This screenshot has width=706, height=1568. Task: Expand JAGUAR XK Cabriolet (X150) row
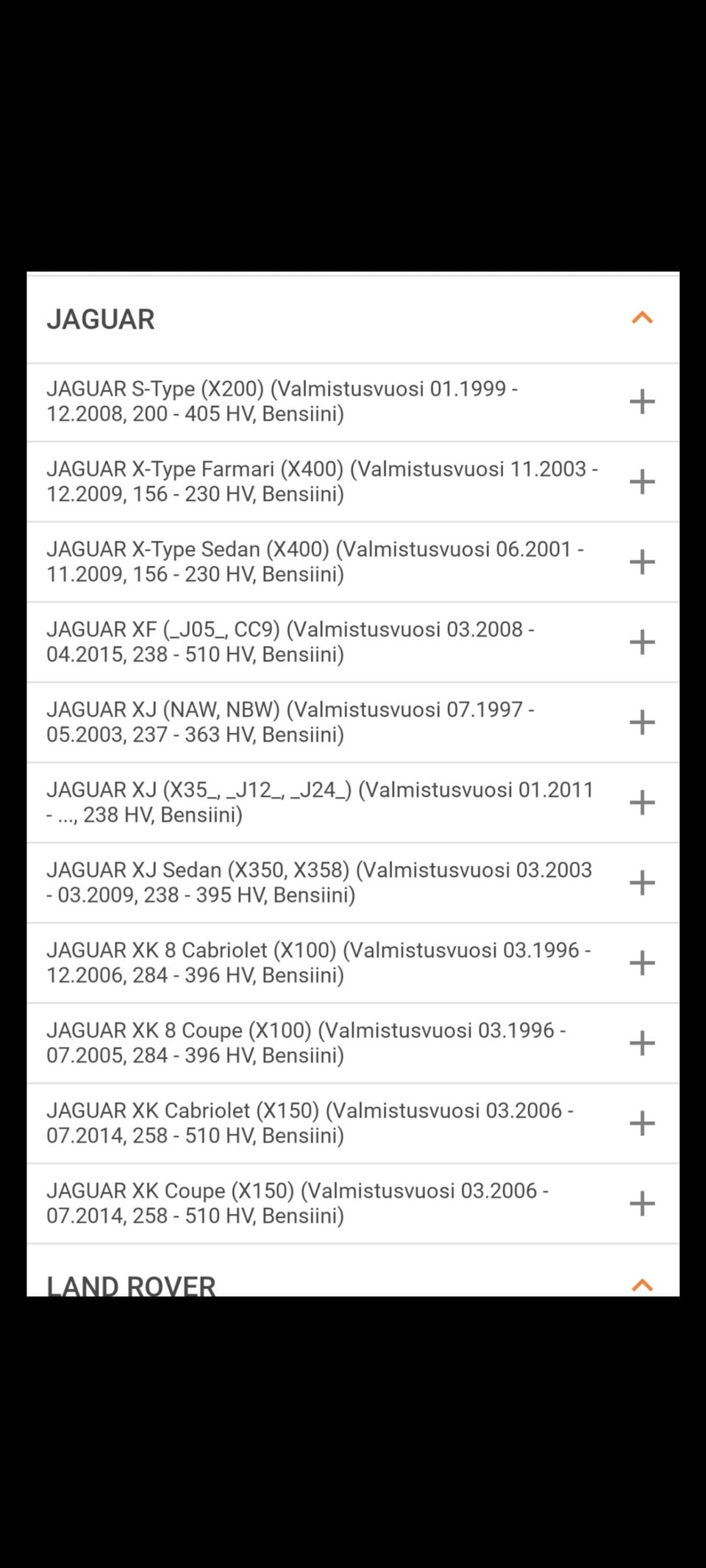click(x=642, y=1124)
